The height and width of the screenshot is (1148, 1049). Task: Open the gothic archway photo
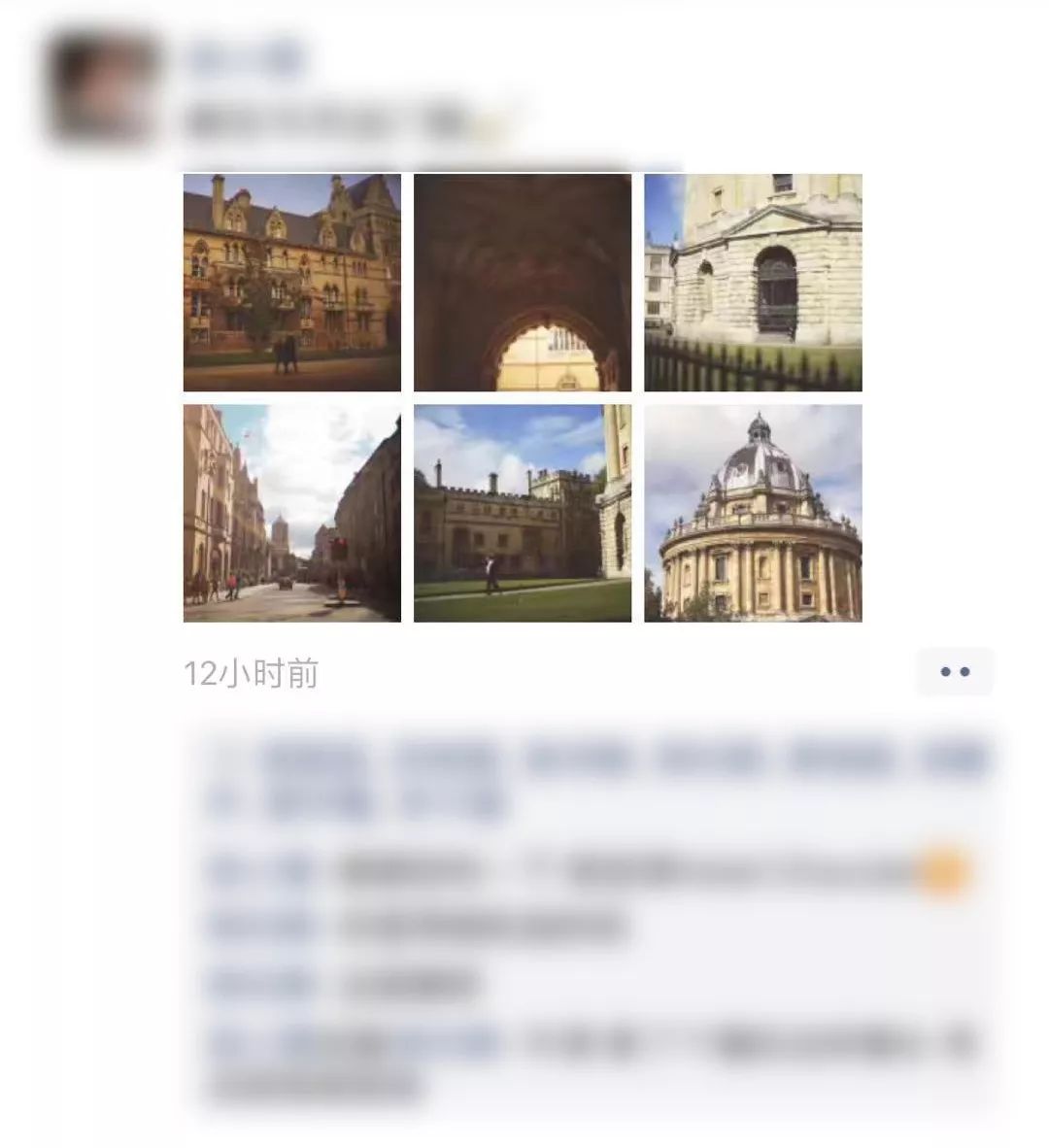pyautogui.click(x=522, y=283)
